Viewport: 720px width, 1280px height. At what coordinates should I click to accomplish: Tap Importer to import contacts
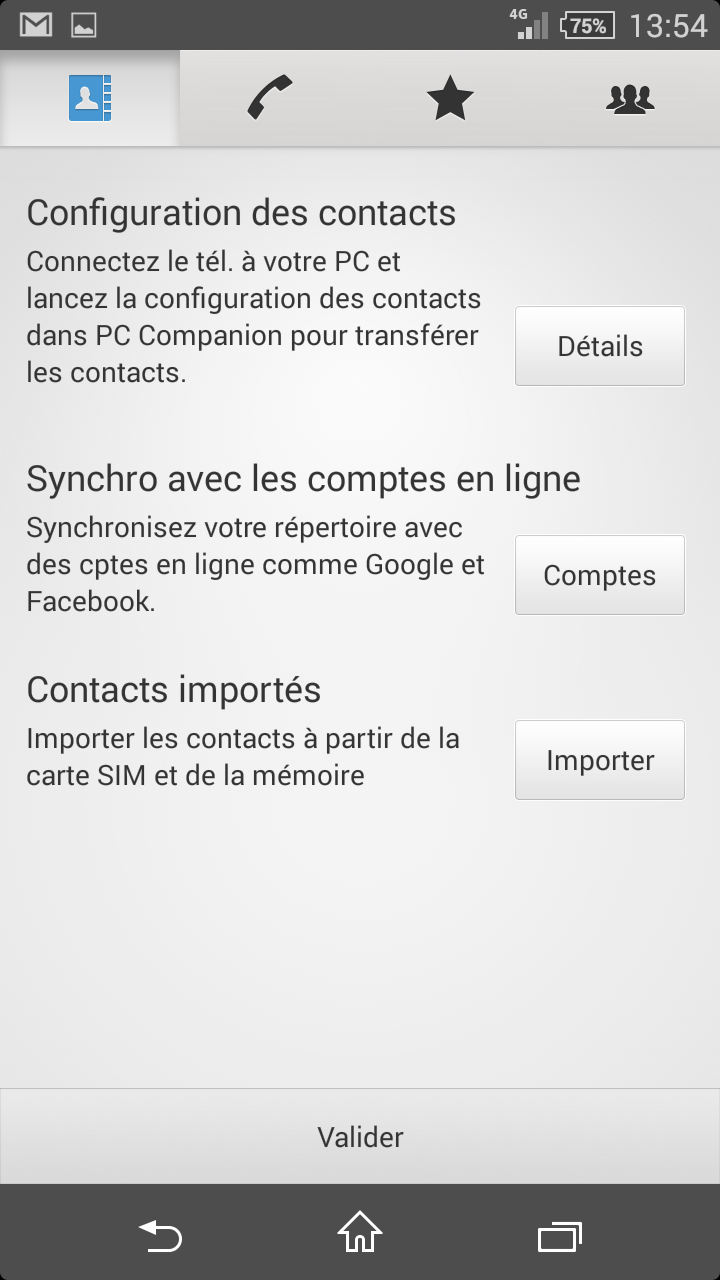(600, 760)
